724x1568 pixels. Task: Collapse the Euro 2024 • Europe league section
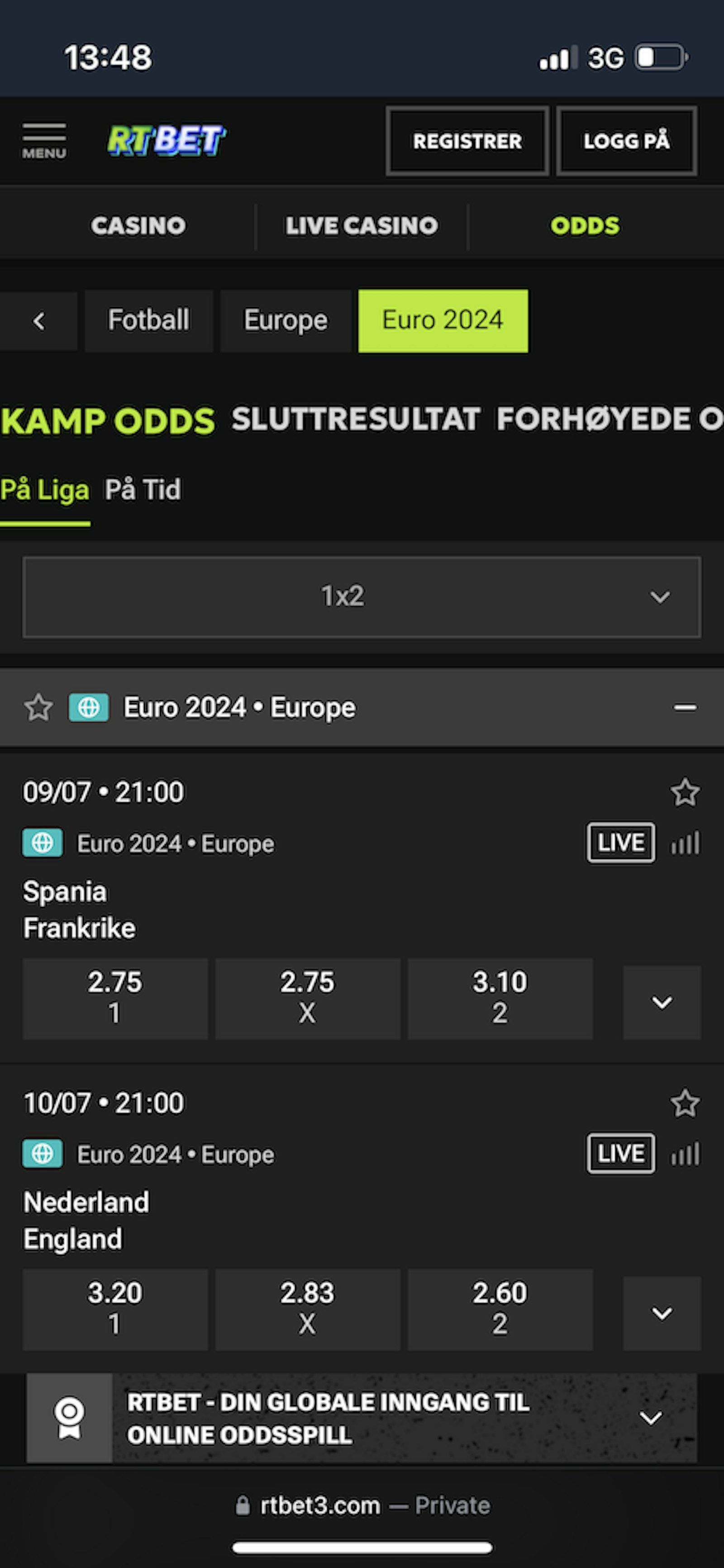coord(685,707)
